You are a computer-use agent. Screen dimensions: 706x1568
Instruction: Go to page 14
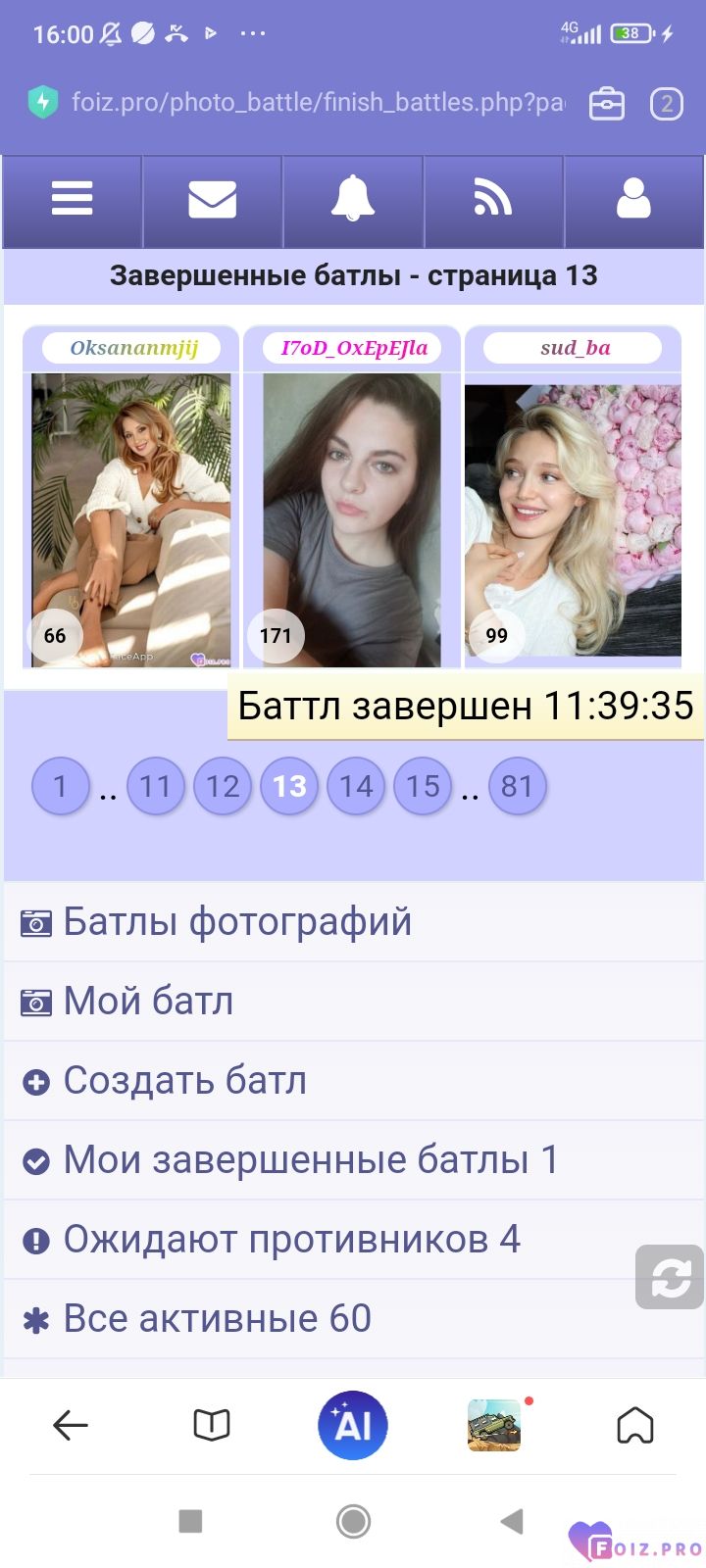356,786
